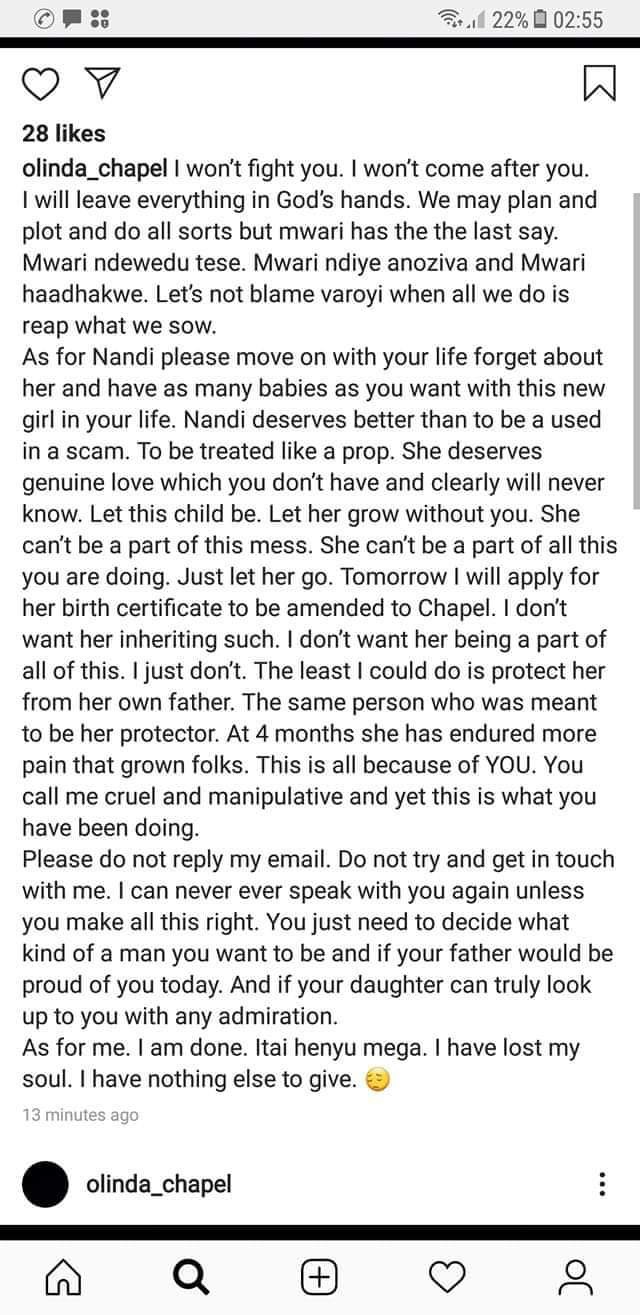640x1315 pixels.
Task: Go to the Home feed tab
Action: coord(63,1278)
